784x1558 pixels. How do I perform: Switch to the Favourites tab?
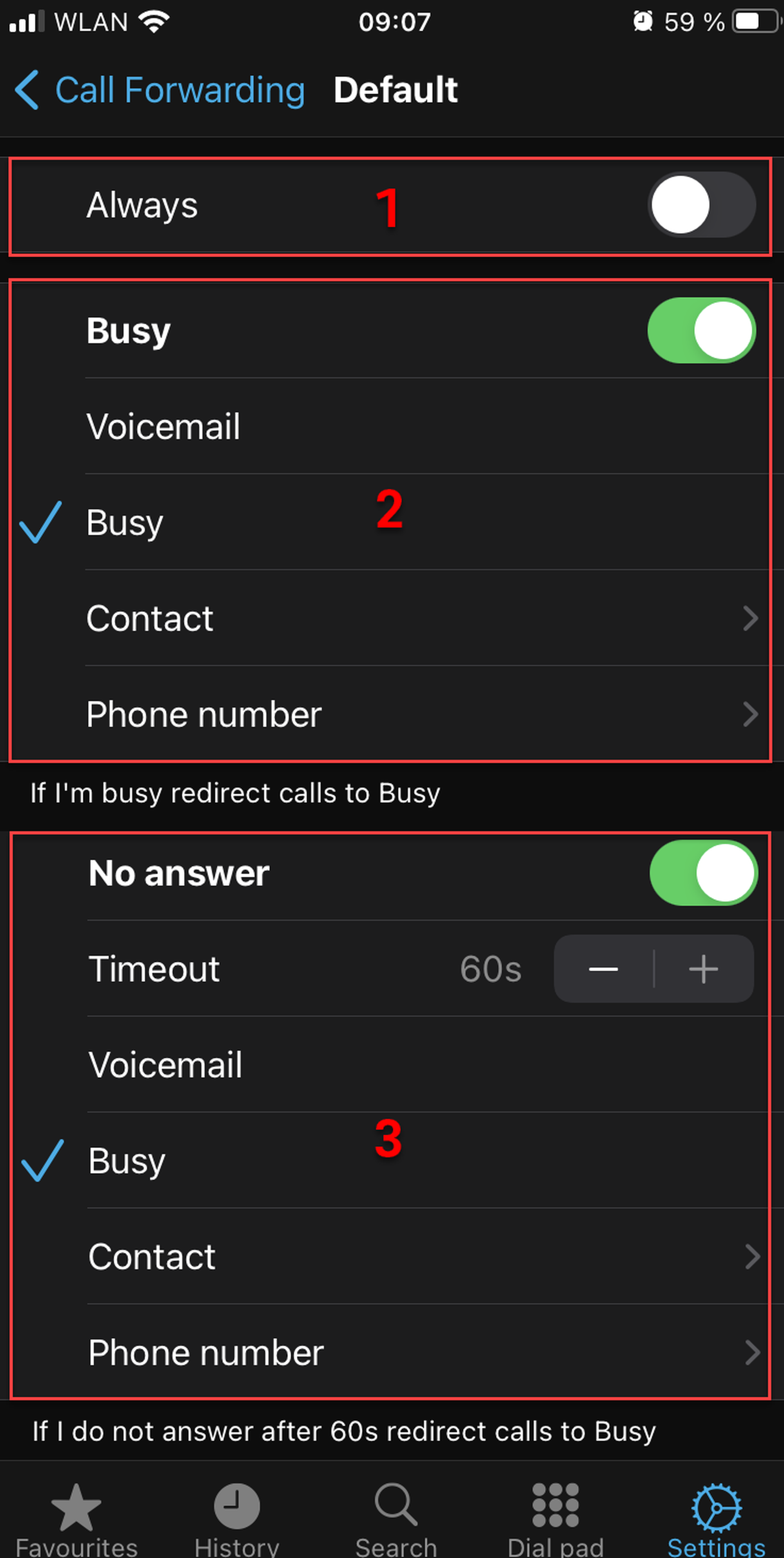tap(77, 1518)
